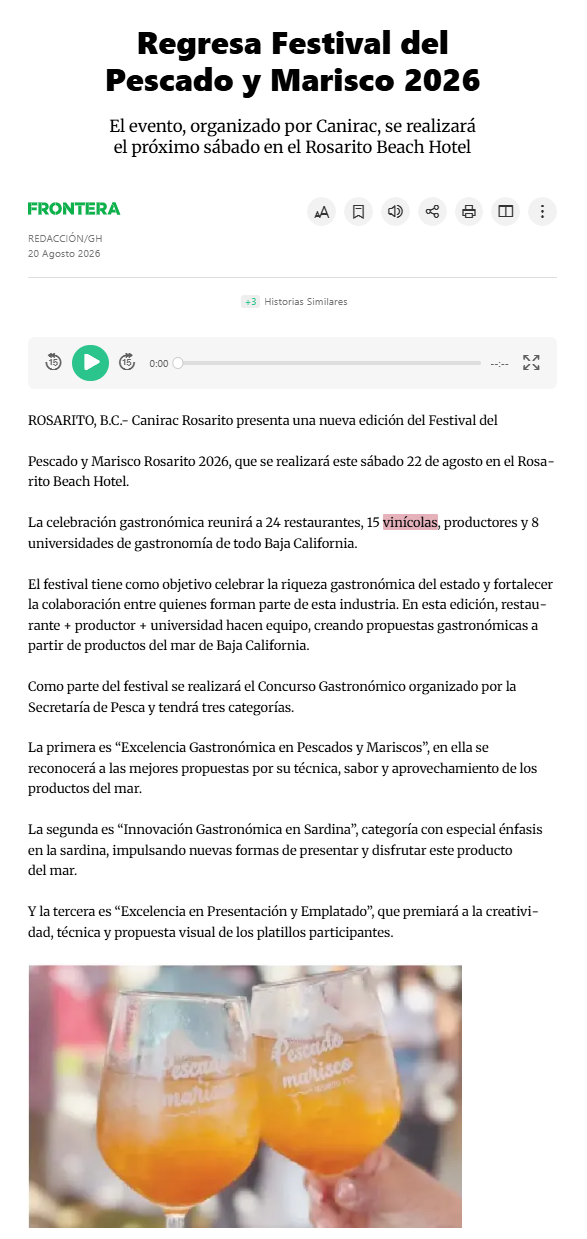Tap the highlighted word vinícolas

point(410,522)
